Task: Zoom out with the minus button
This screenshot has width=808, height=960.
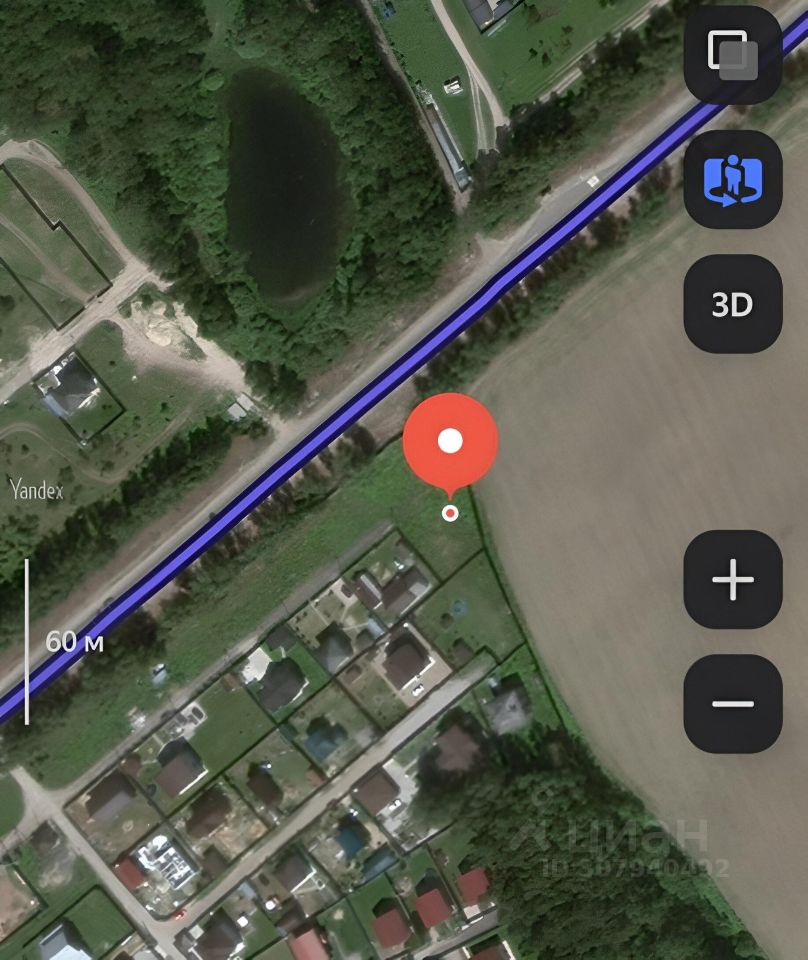Action: pos(732,704)
